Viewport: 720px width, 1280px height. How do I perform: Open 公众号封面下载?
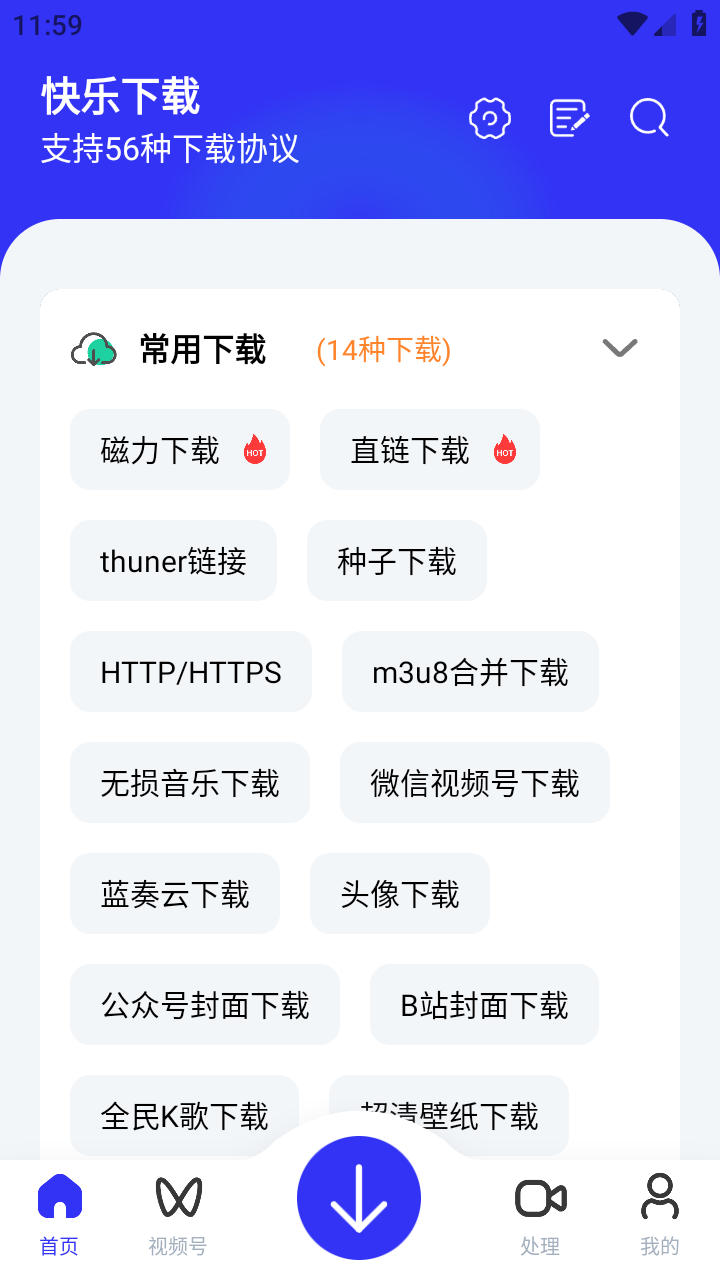point(205,1005)
